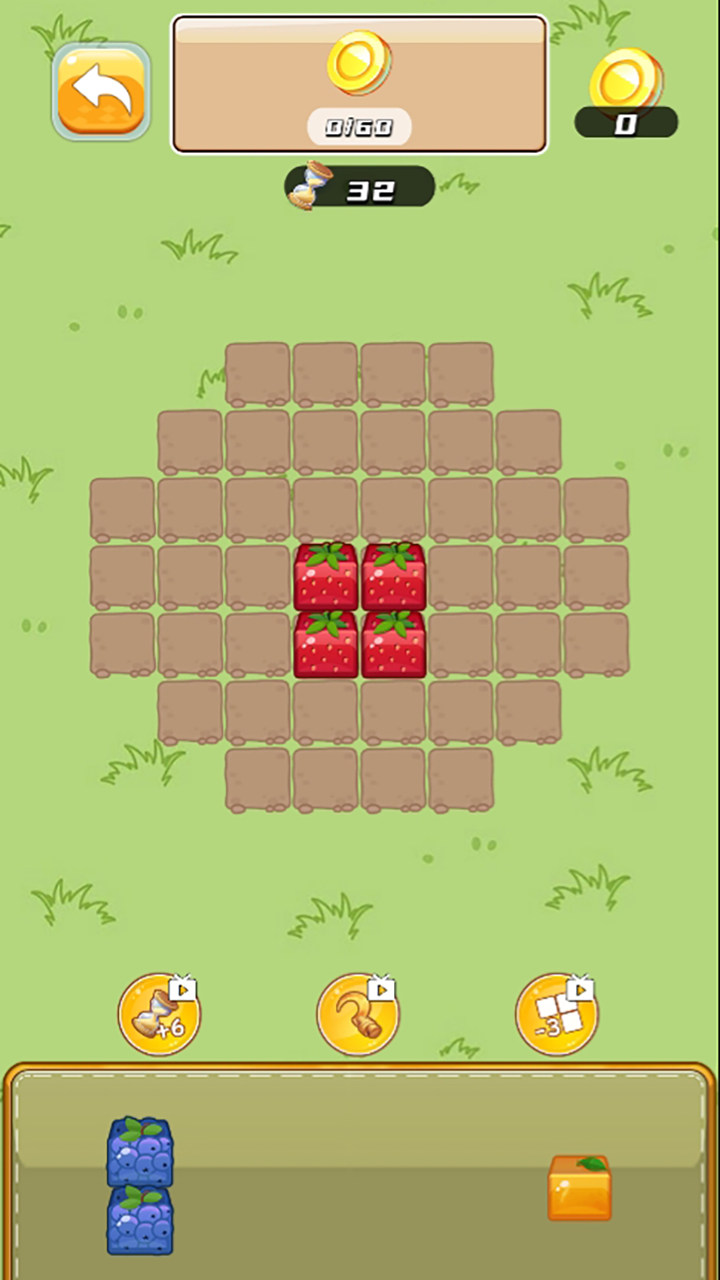Go back with the orange arrow button
720x1280 pixels.
(x=101, y=92)
